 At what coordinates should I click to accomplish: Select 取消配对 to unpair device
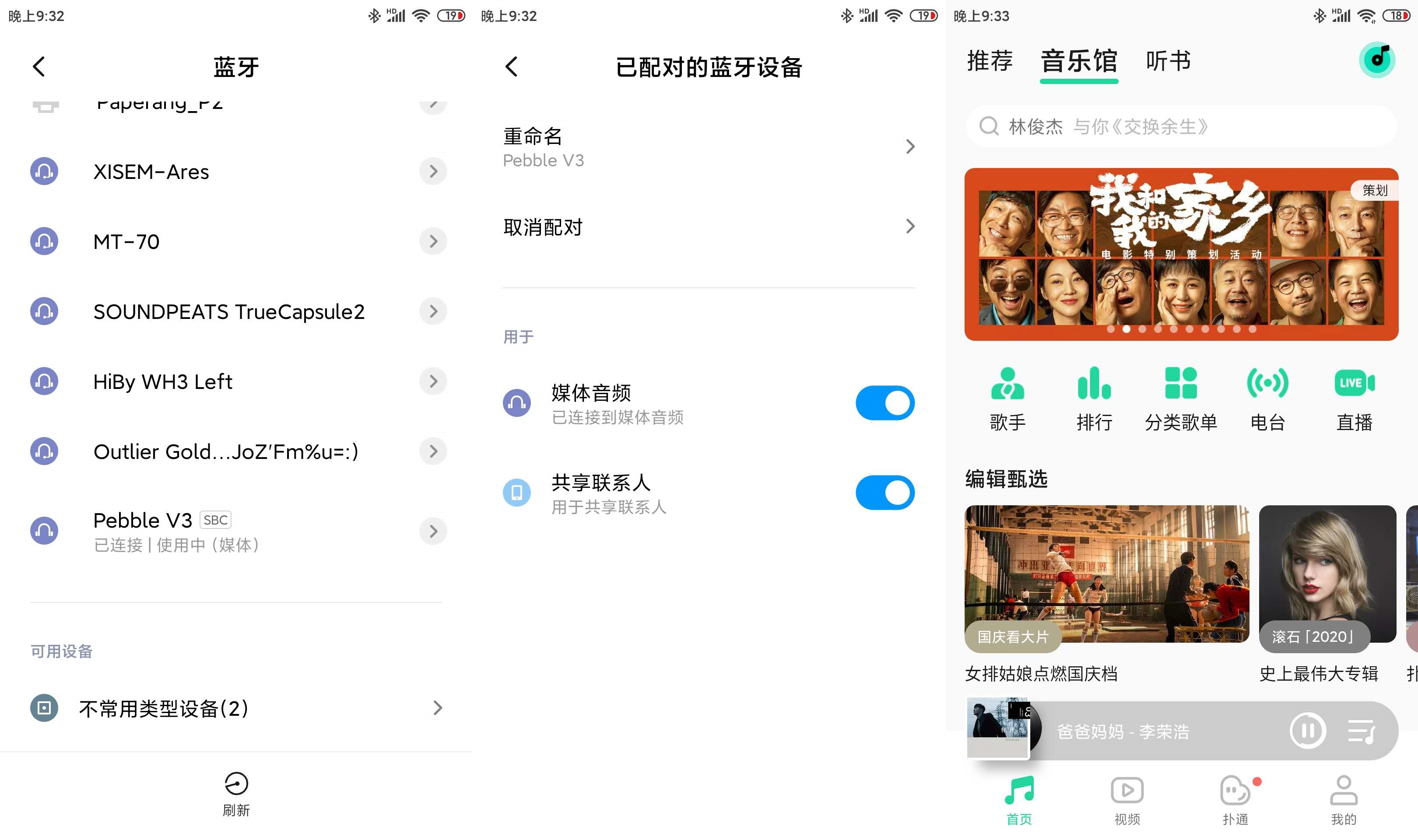click(x=708, y=227)
